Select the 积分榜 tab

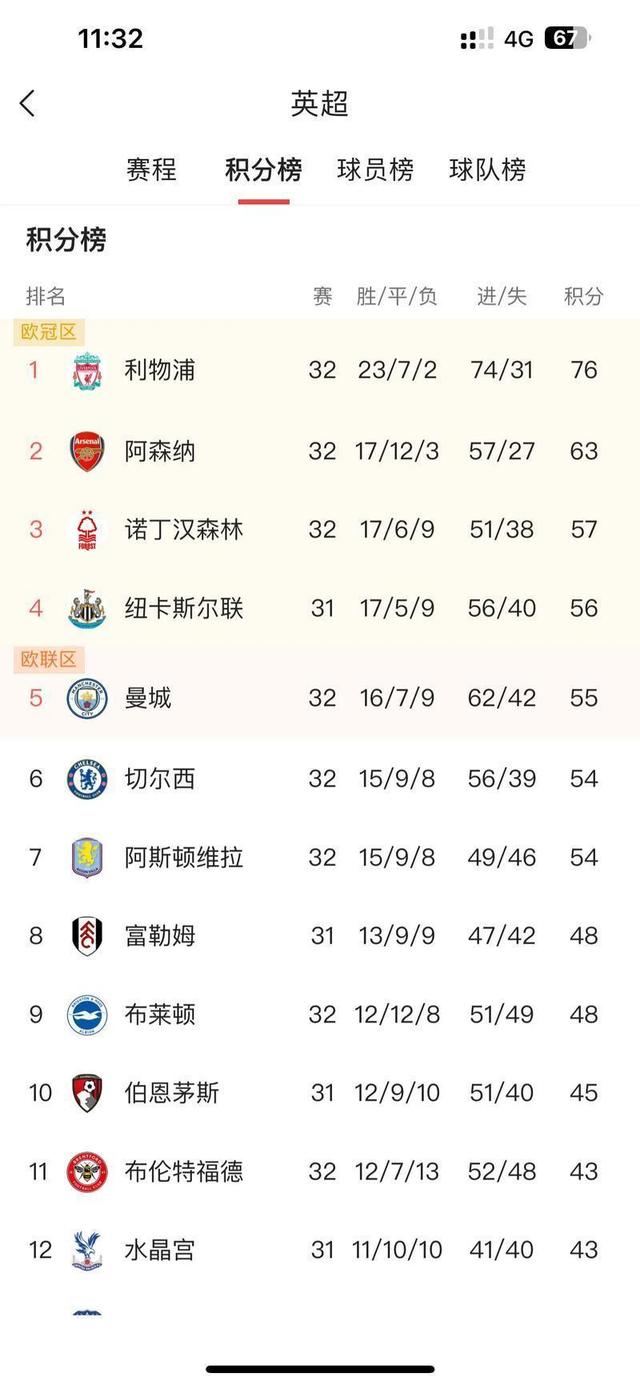click(x=263, y=170)
